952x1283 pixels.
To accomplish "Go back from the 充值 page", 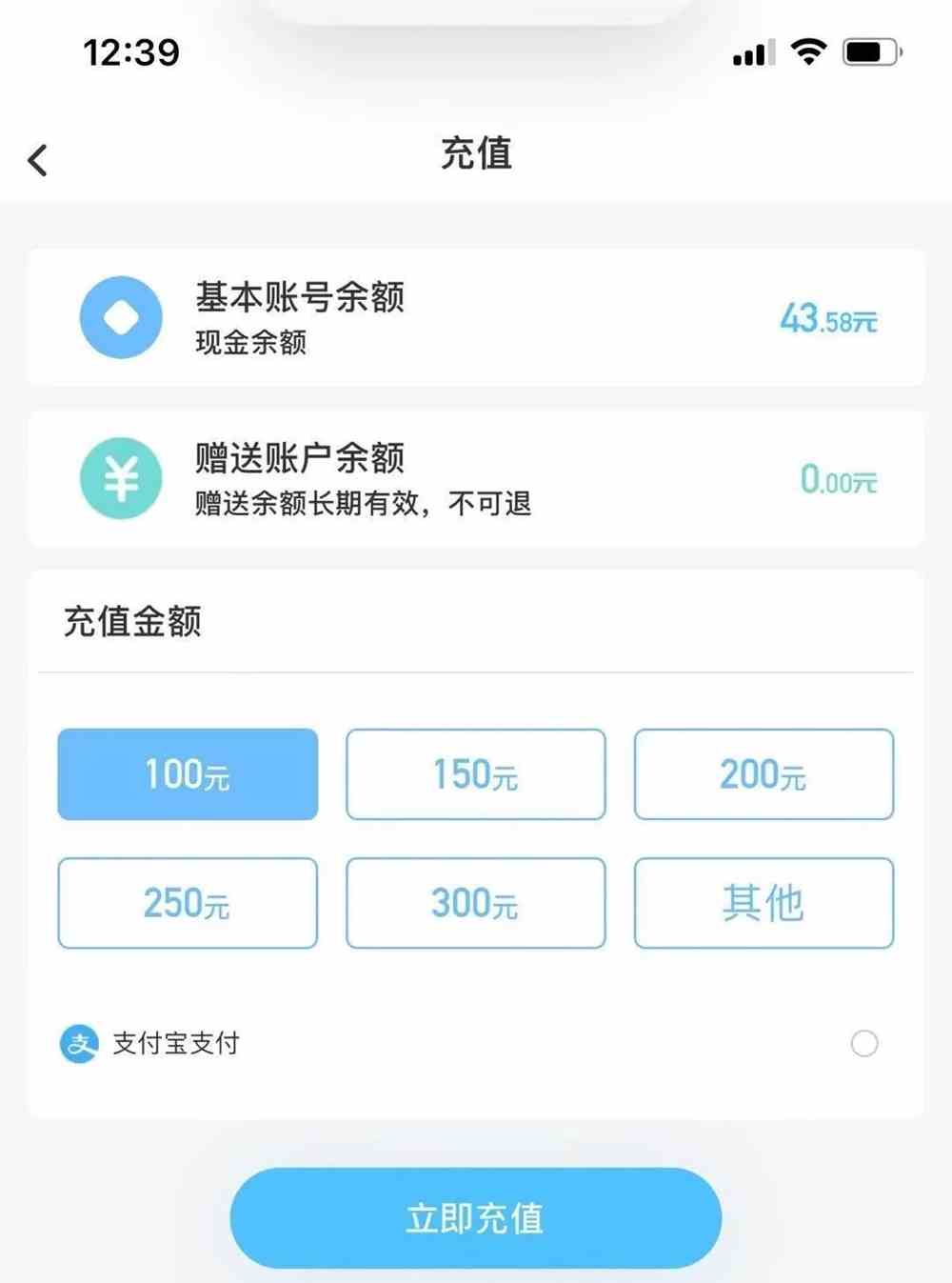I will tap(38, 160).
